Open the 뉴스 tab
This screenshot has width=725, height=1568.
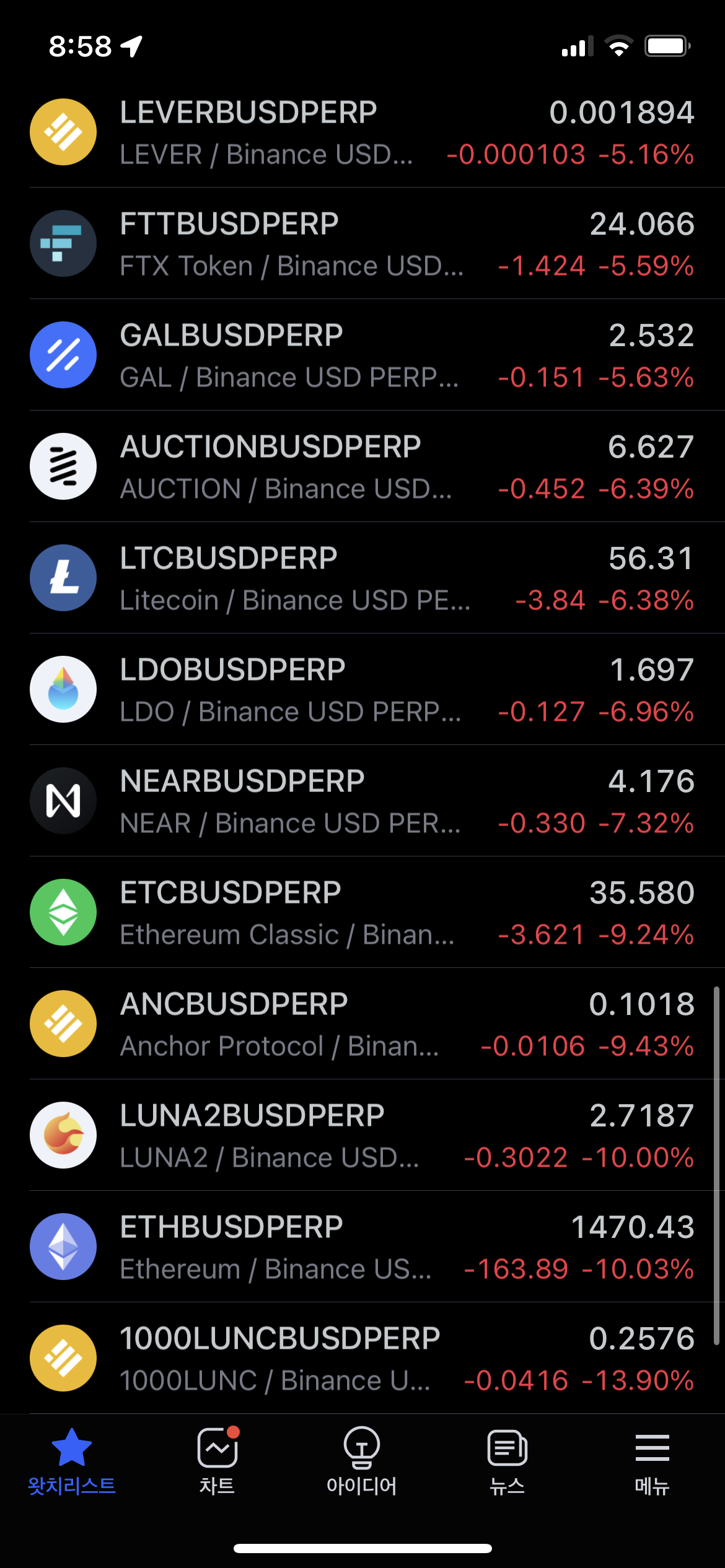pyautogui.click(x=507, y=1461)
